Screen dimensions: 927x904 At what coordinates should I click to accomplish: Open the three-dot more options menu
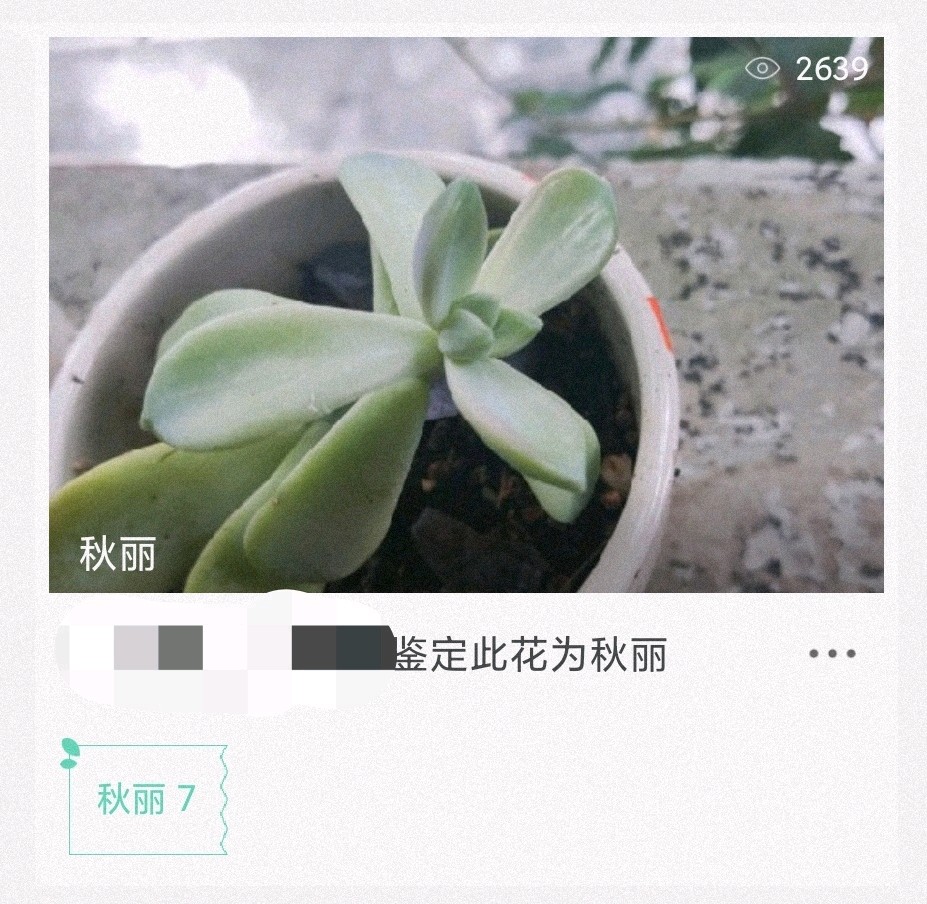(832, 654)
